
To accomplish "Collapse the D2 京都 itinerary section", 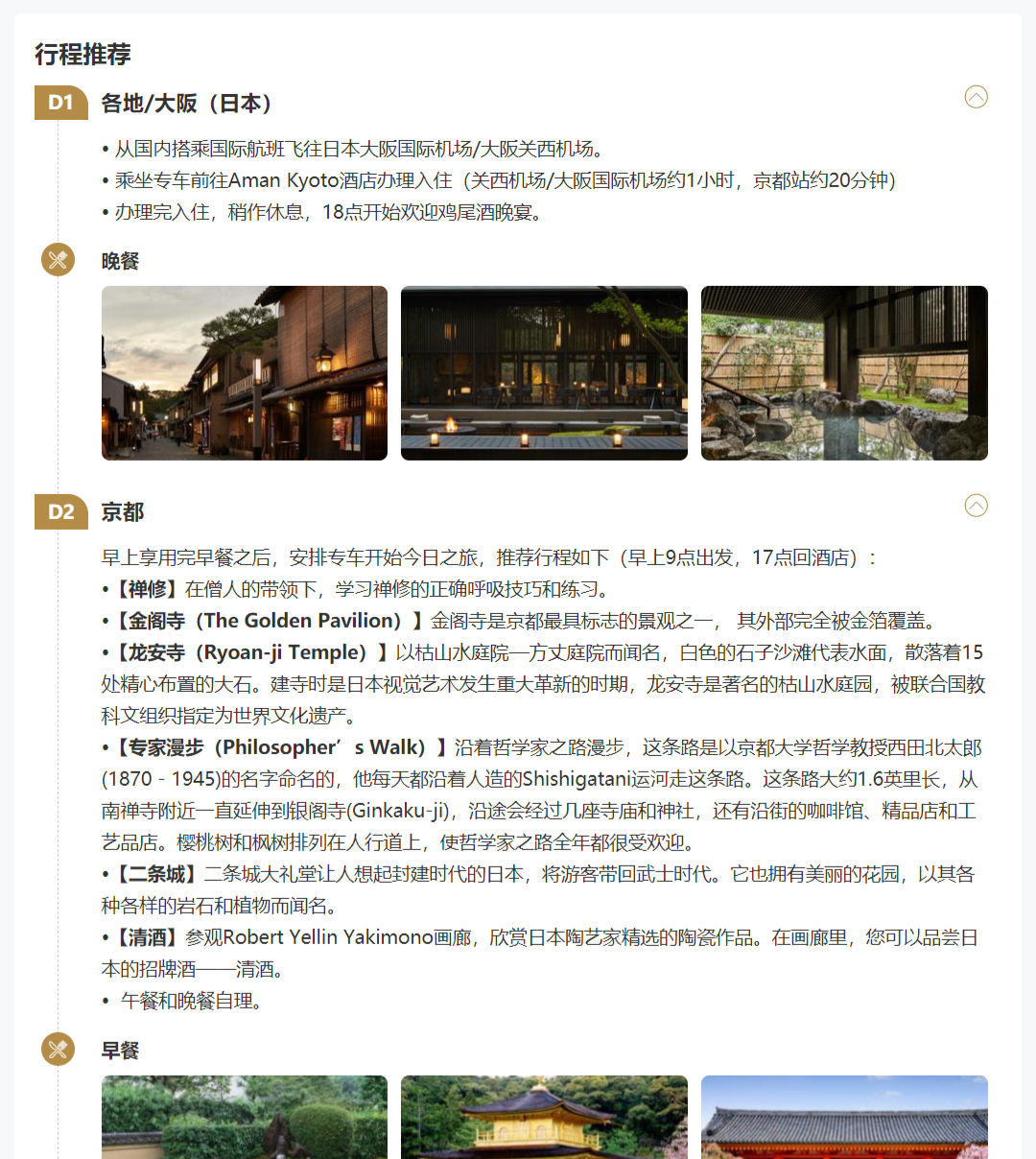I will point(976,506).
